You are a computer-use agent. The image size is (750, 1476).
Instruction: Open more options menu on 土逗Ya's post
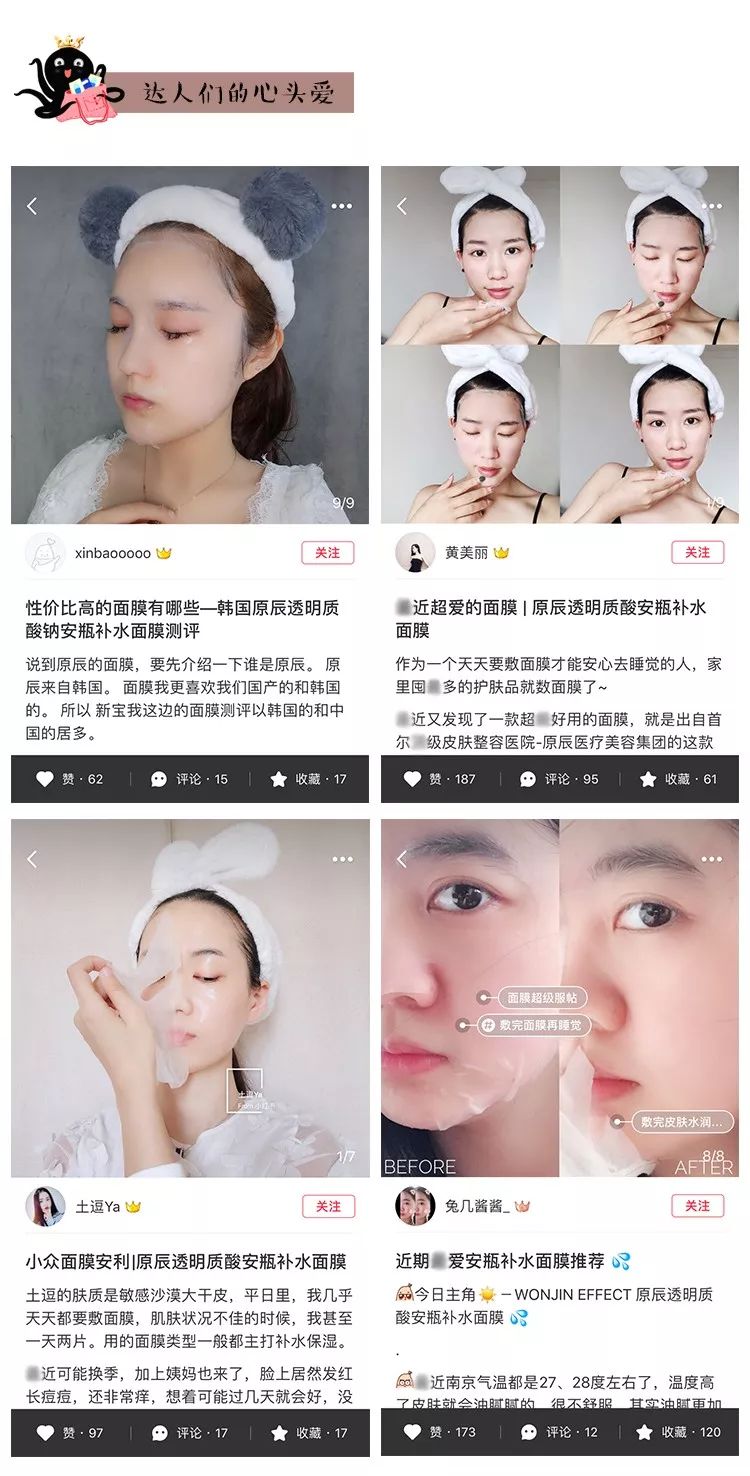343,858
